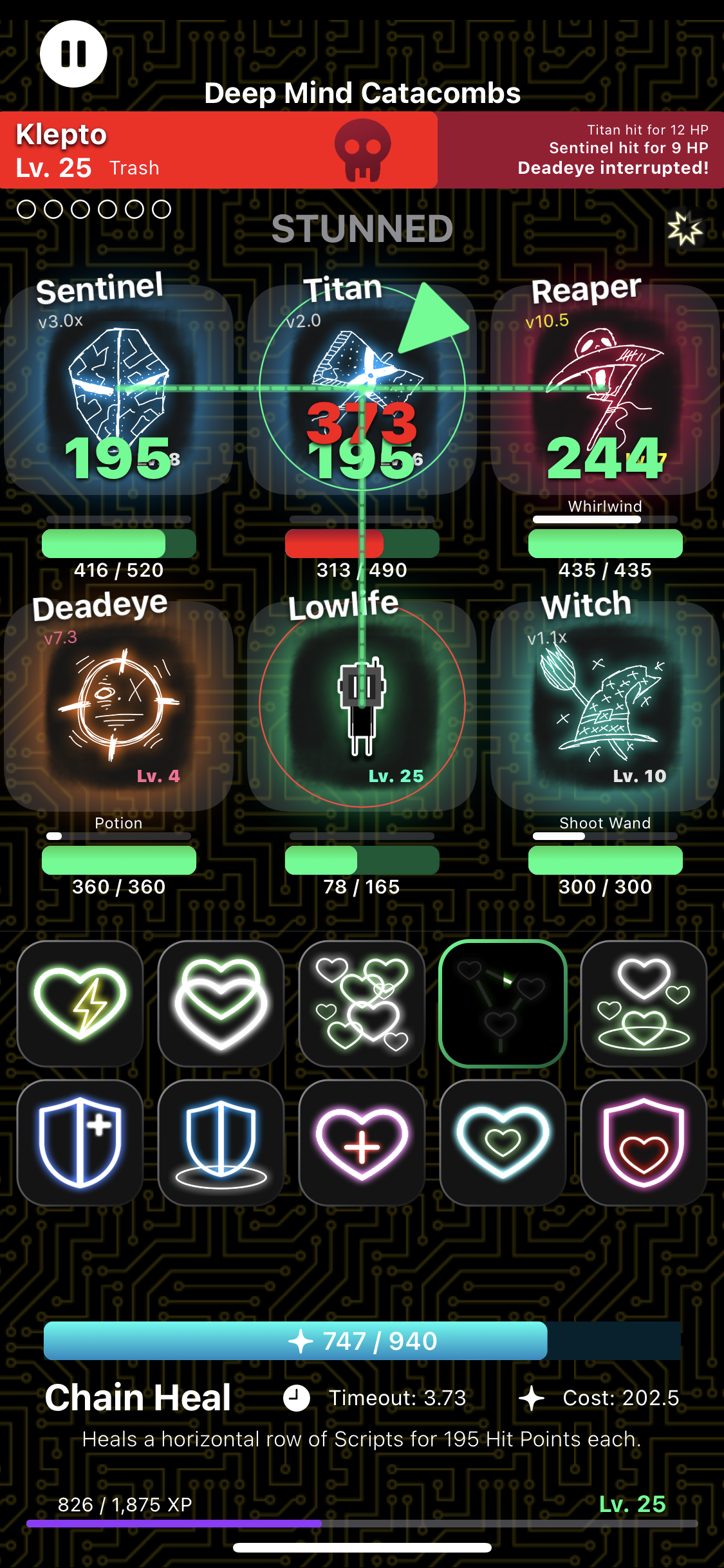Choose the hearts over ring spell
Screen dimensions: 724x1568
pyautogui.click(x=644, y=1003)
